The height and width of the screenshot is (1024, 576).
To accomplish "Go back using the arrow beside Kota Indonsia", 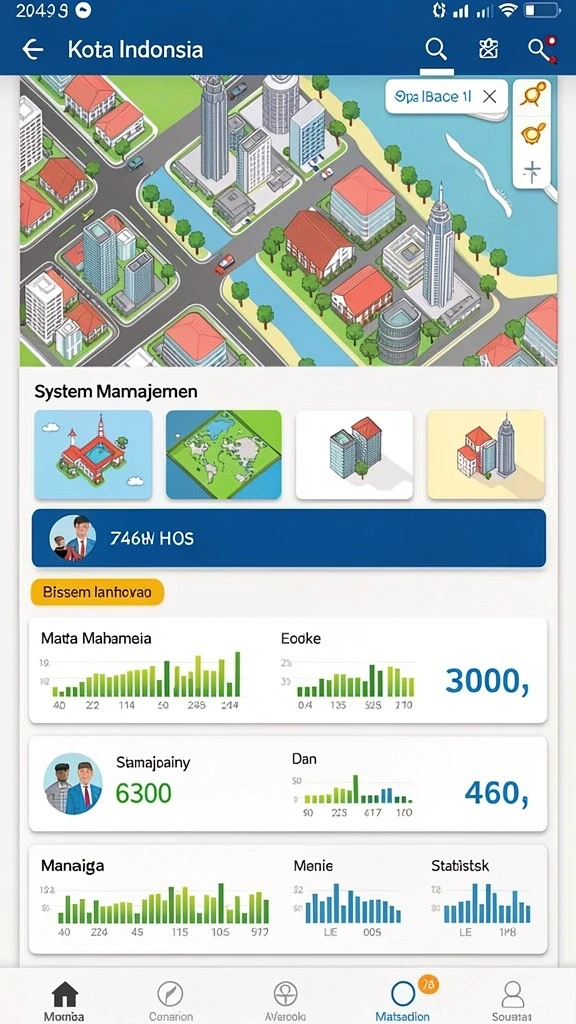I will [32, 50].
